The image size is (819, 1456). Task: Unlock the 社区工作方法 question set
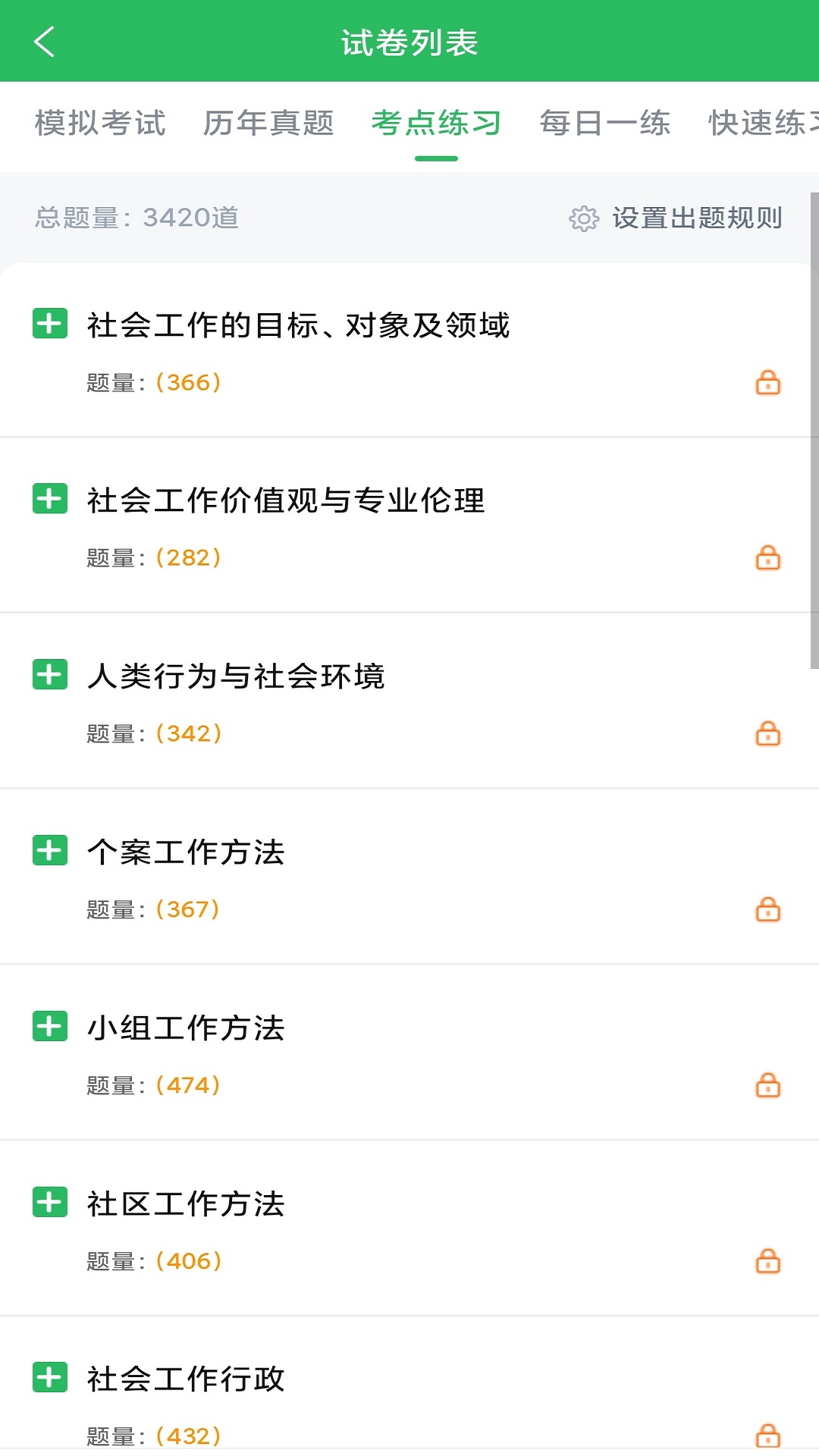tap(767, 1261)
